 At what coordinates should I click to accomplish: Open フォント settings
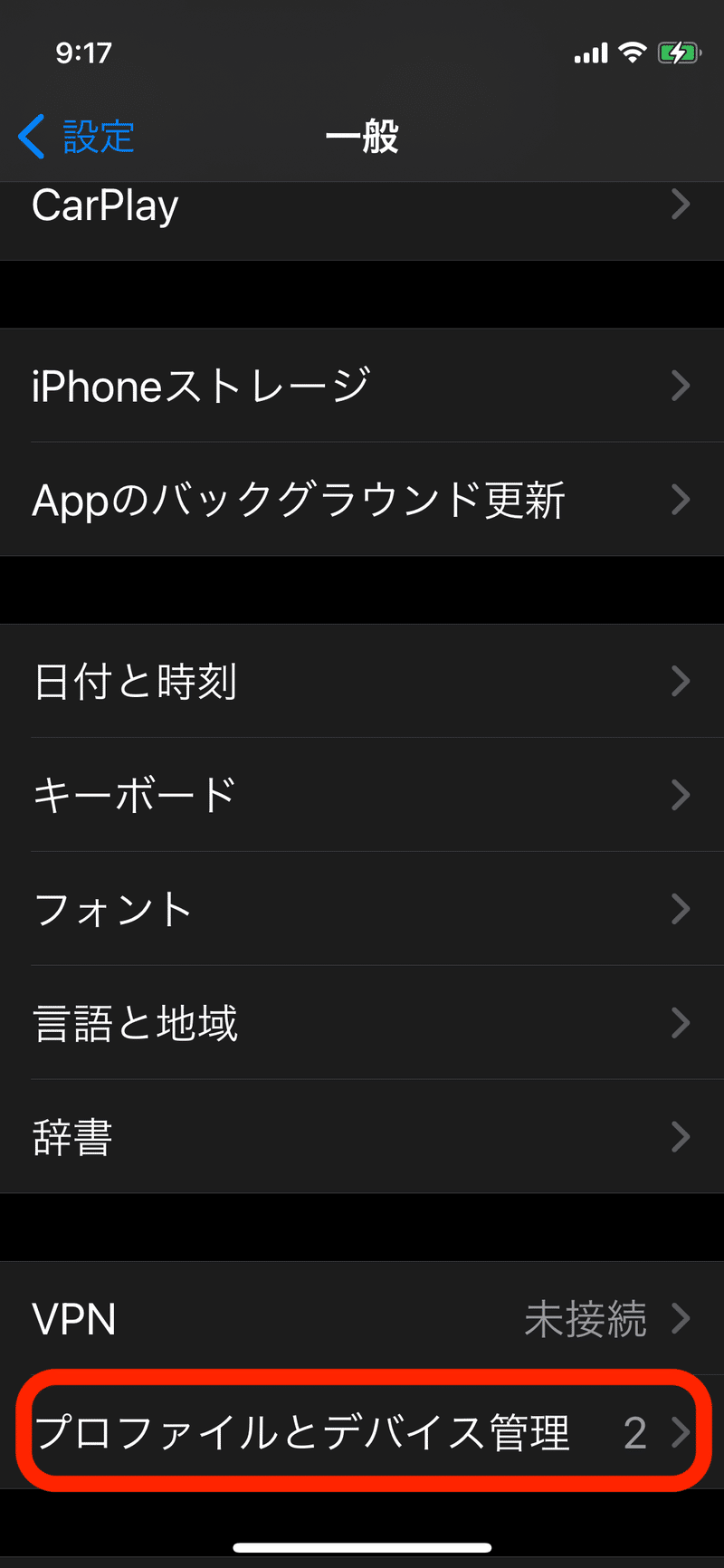pos(362,909)
